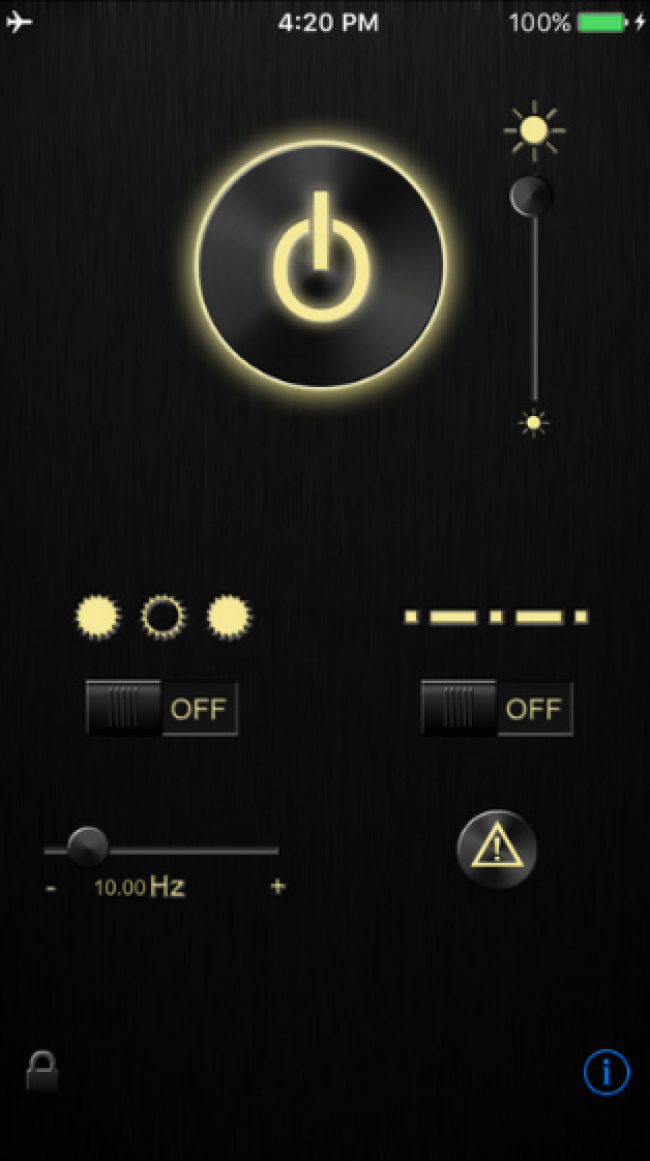
Task: Tap the strobe frequency slider knob
Action: (x=88, y=847)
